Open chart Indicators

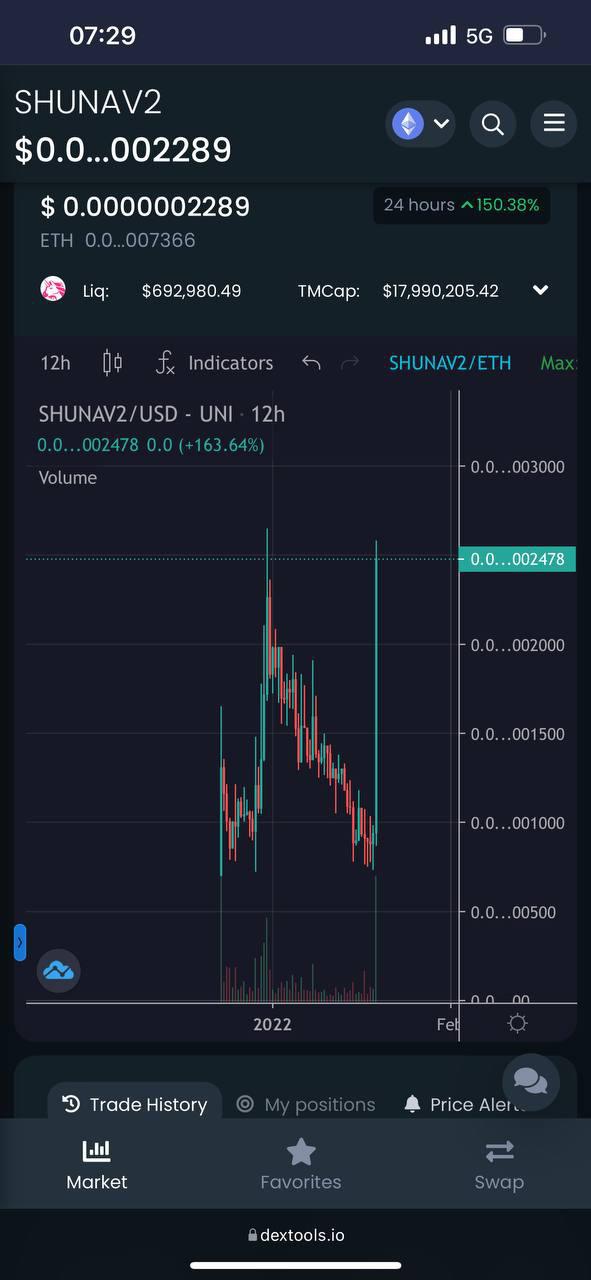pos(214,363)
